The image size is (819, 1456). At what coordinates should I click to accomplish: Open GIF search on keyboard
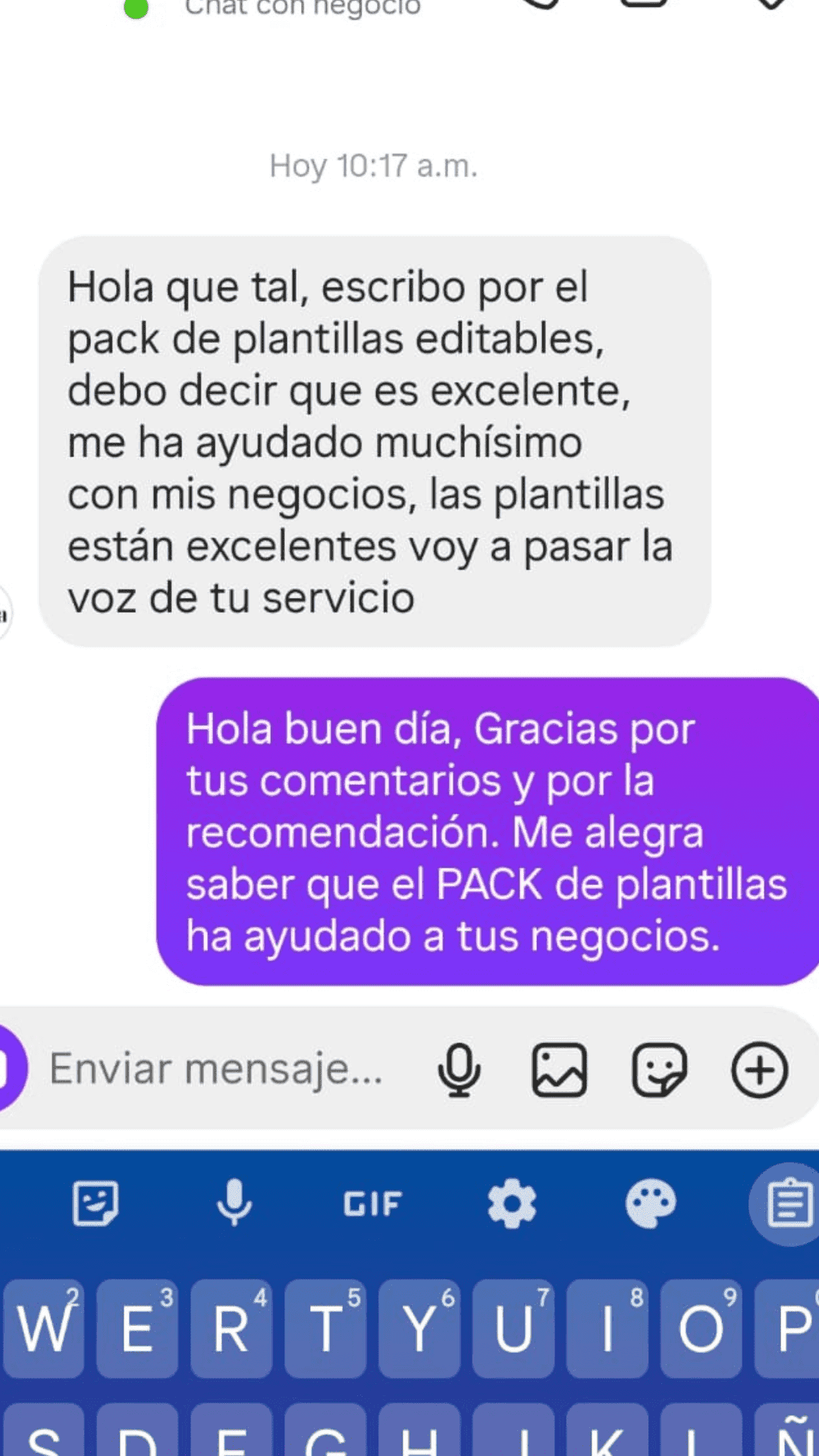tap(372, 1203)
